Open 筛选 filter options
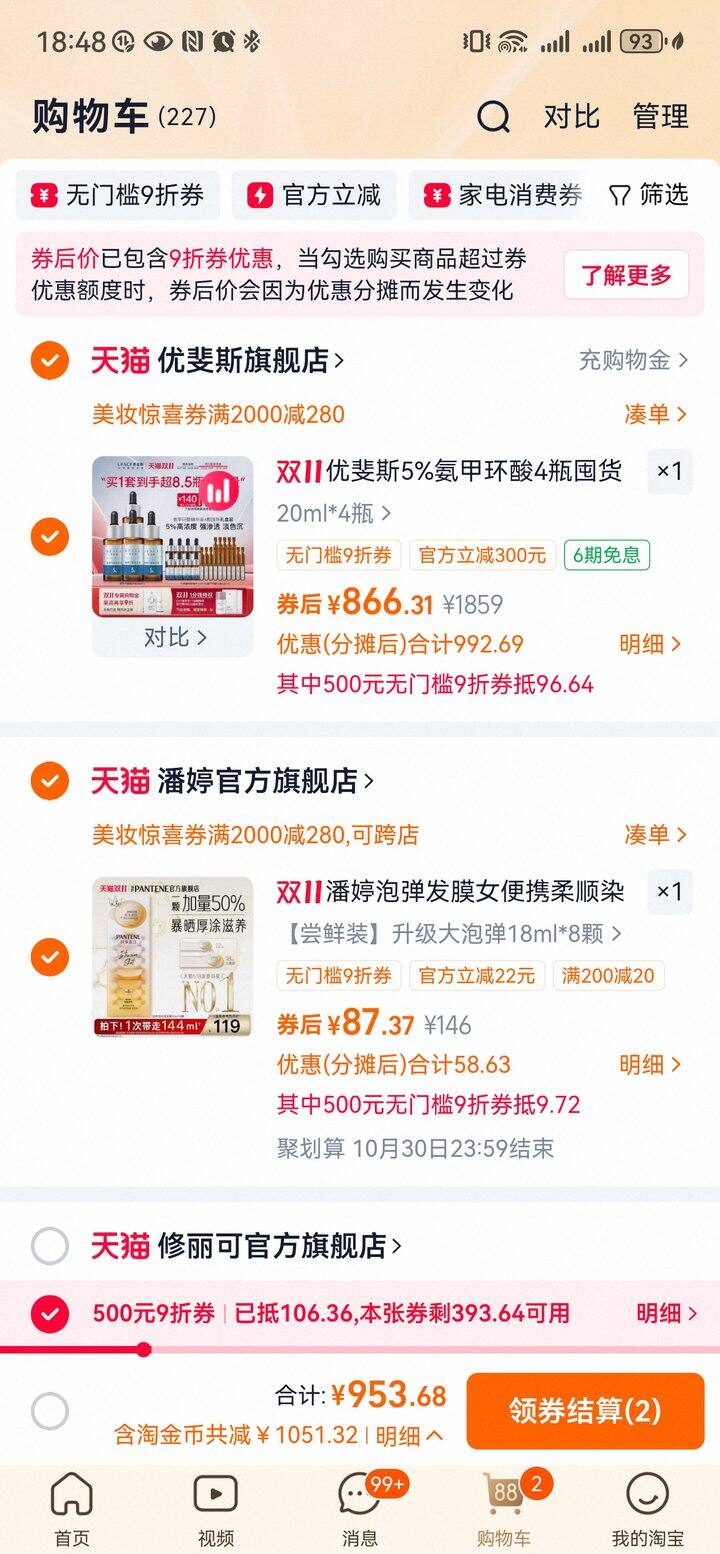Image resolution: width=720 pixels, height=1554 pixels. [x=649, y=195]
